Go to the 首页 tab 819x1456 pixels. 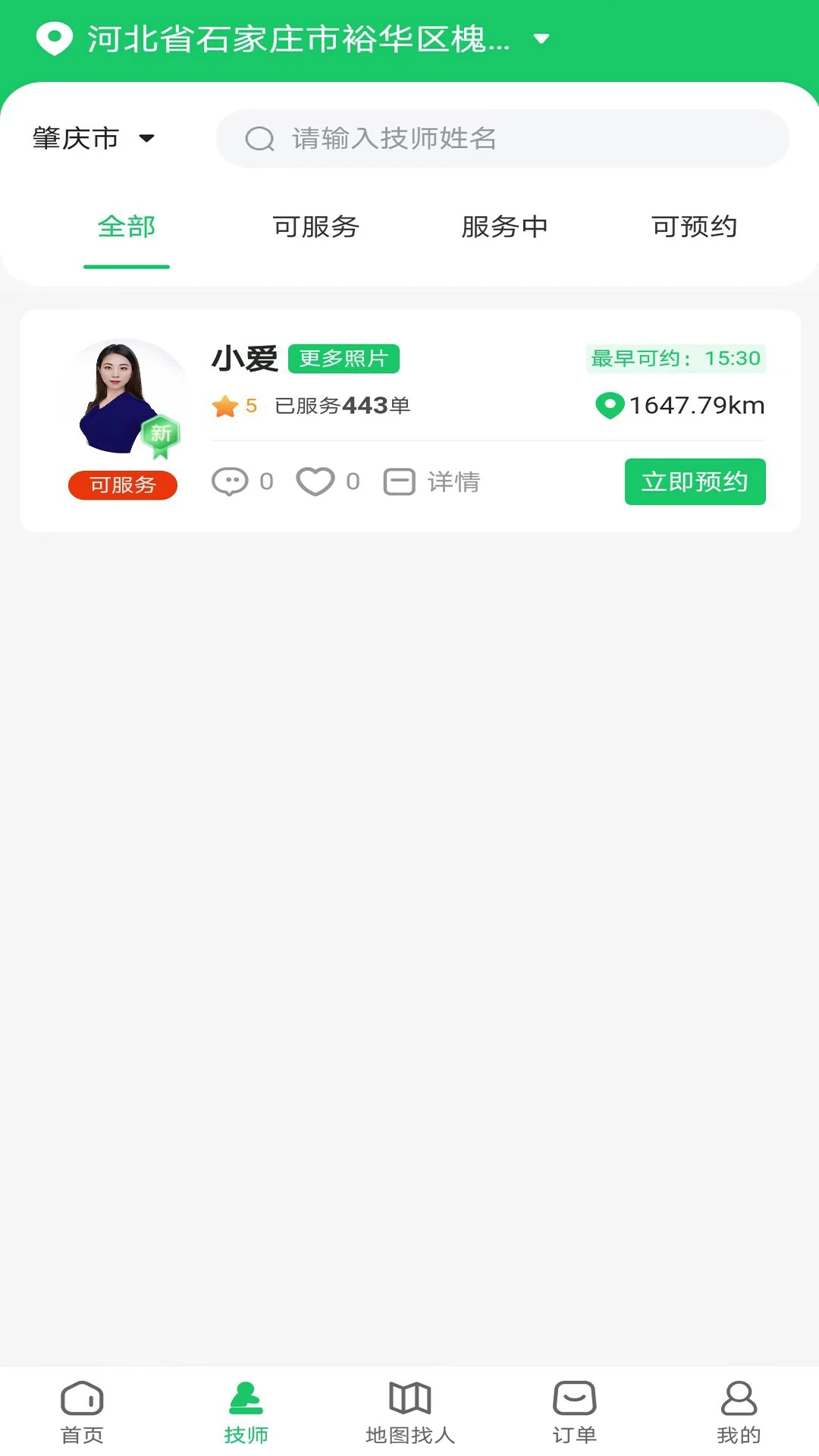82,1412
